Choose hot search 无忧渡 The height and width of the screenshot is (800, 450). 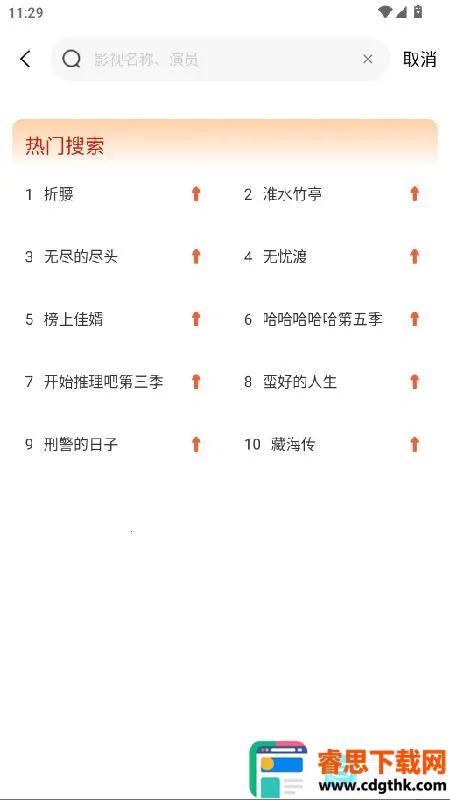click(x=285, y=257)
